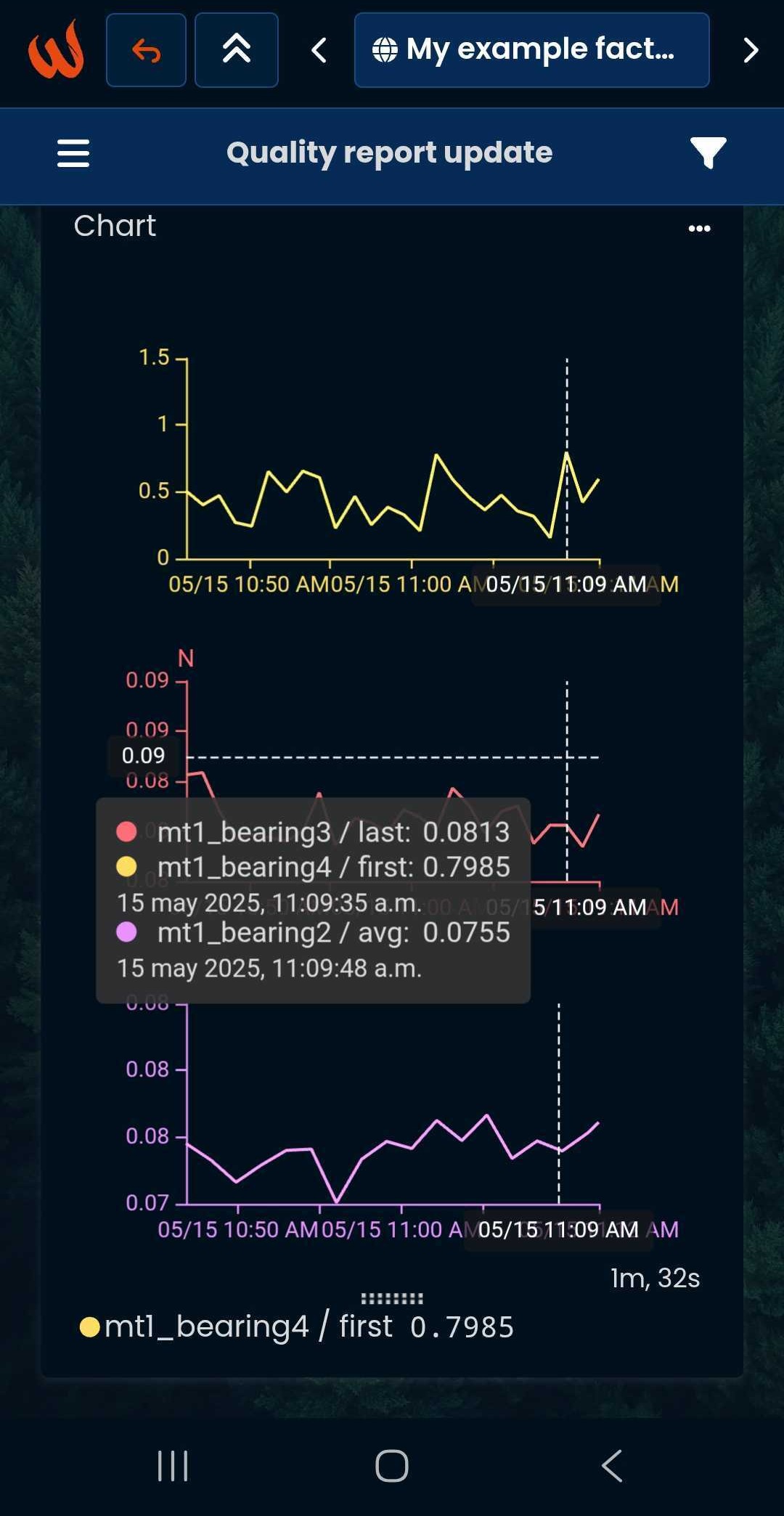Image resolution: width=784 pixels, height=1516 pixels.
Task: Open the Chart widget's three-dot menu
Action: coord(699,229)
